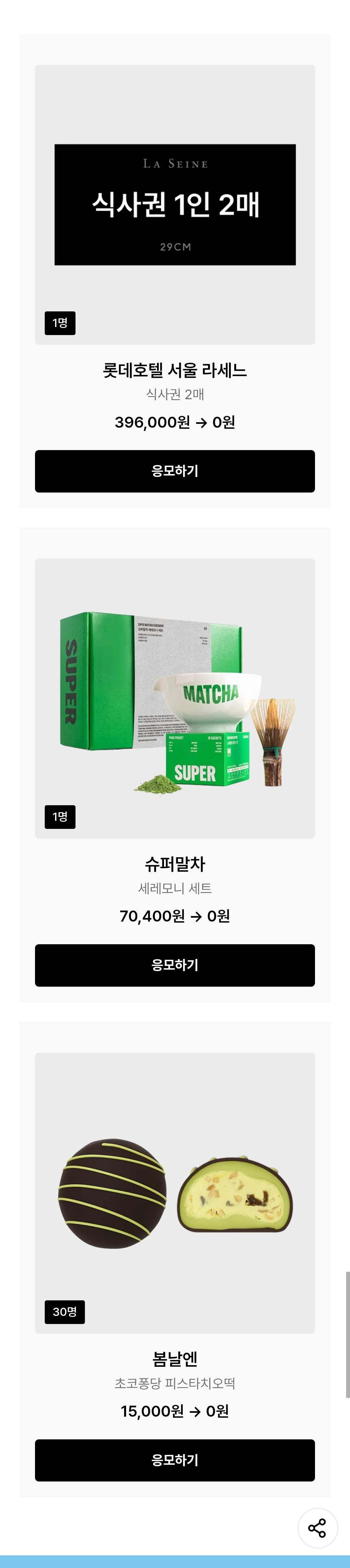Viewport: 350px width, 1568px height.
Task: Share this event page
Action: pos(317,1528)
